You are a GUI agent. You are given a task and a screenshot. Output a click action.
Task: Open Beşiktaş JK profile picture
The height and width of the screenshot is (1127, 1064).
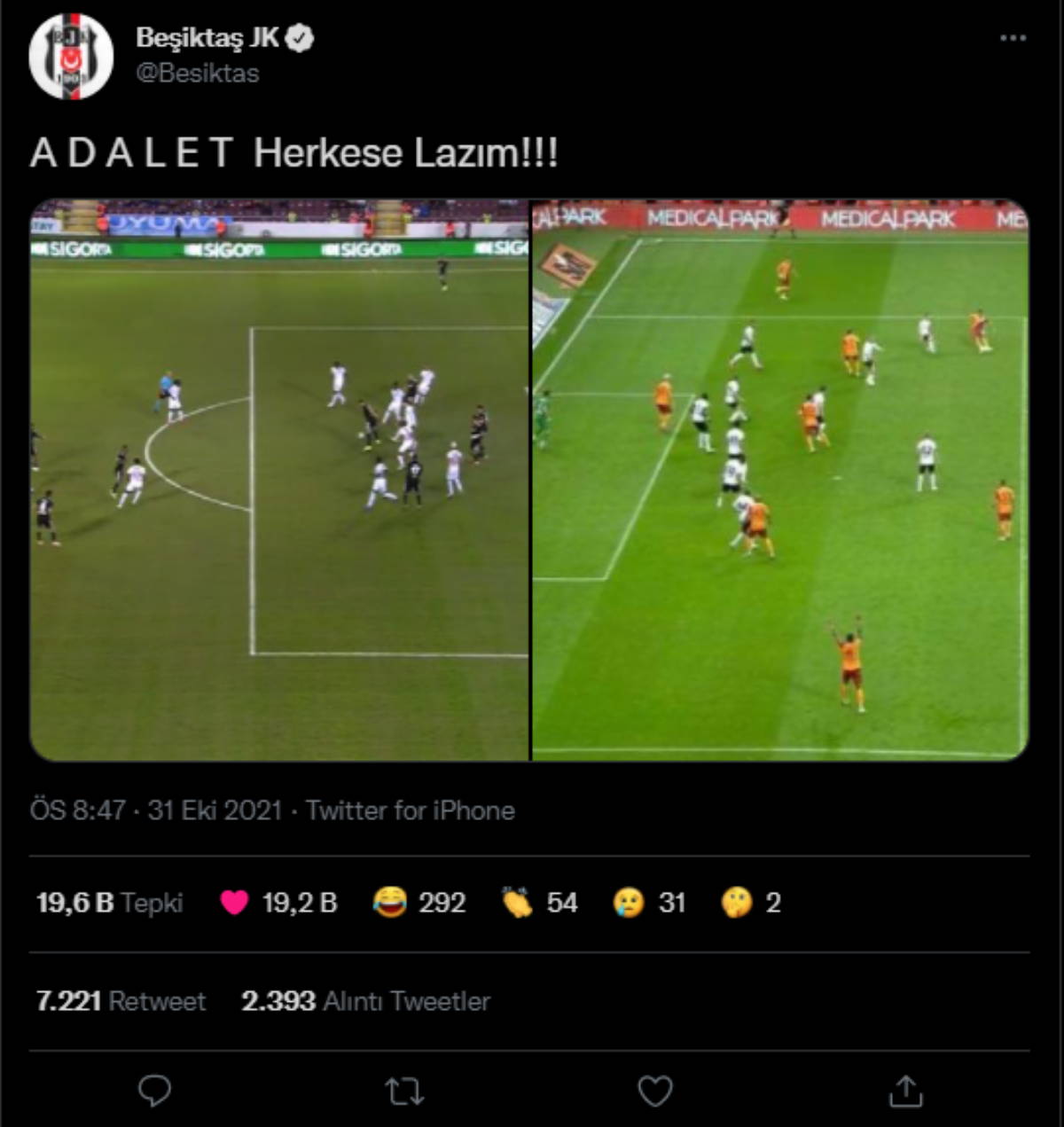[x=71, y=56]
